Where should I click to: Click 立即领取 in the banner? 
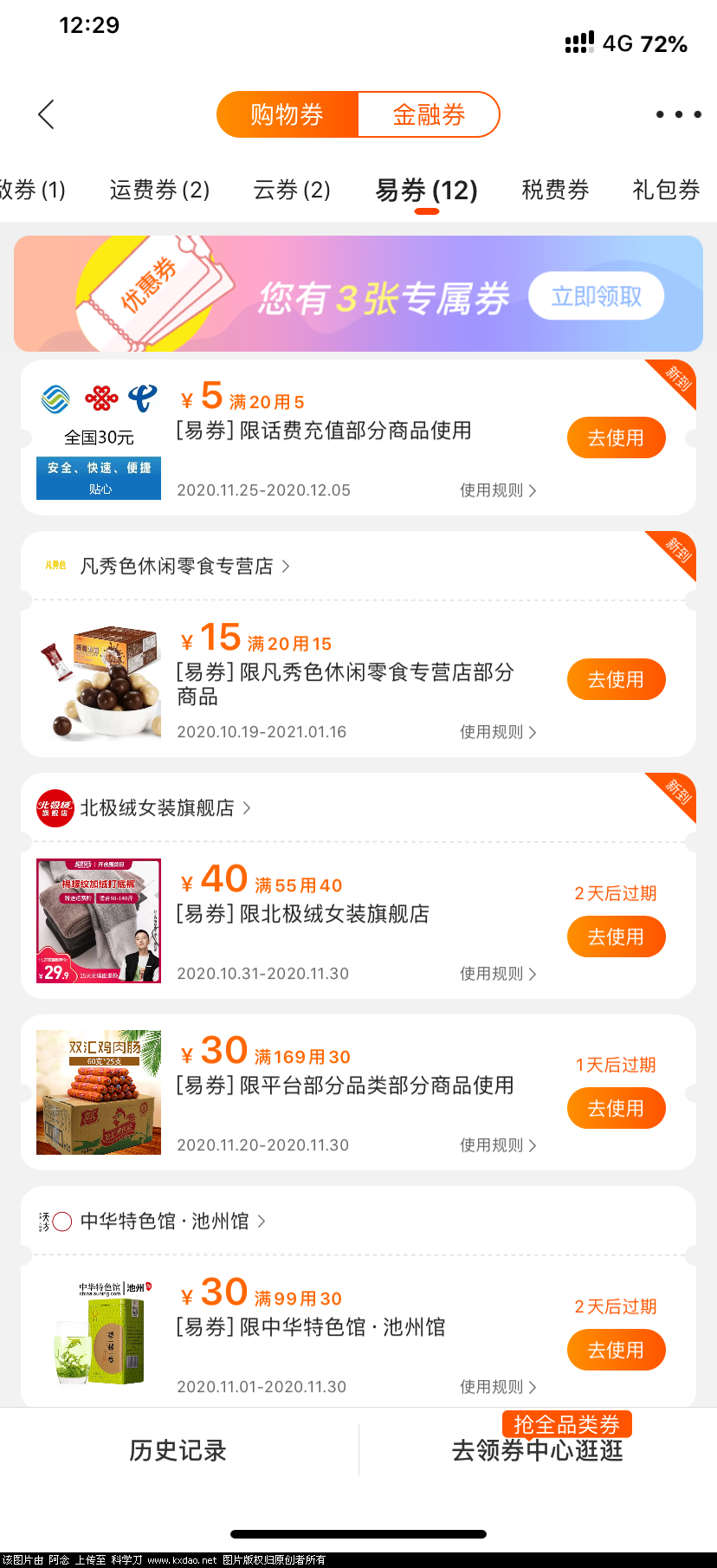coord(596,295)
